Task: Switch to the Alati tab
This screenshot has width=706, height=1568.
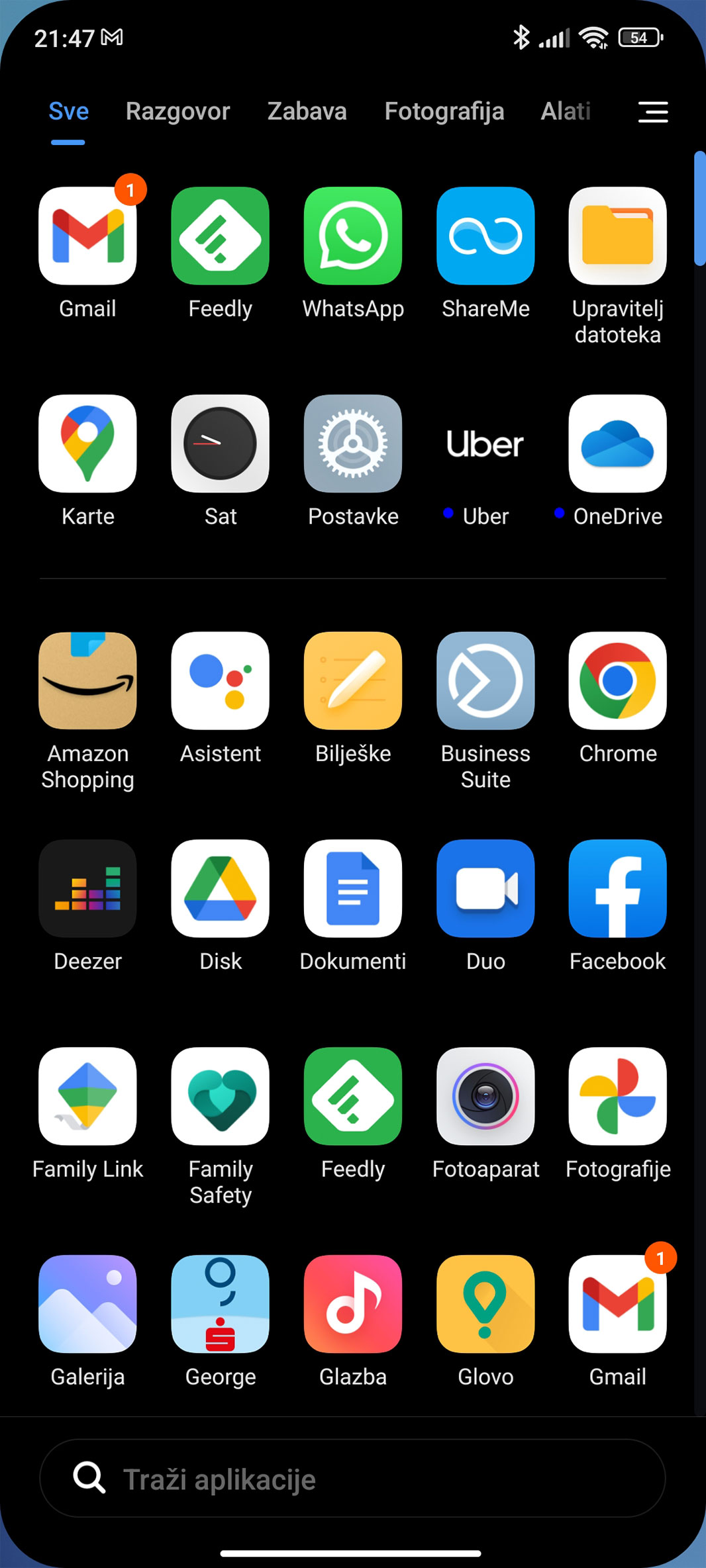Action: tap(565, 111)
